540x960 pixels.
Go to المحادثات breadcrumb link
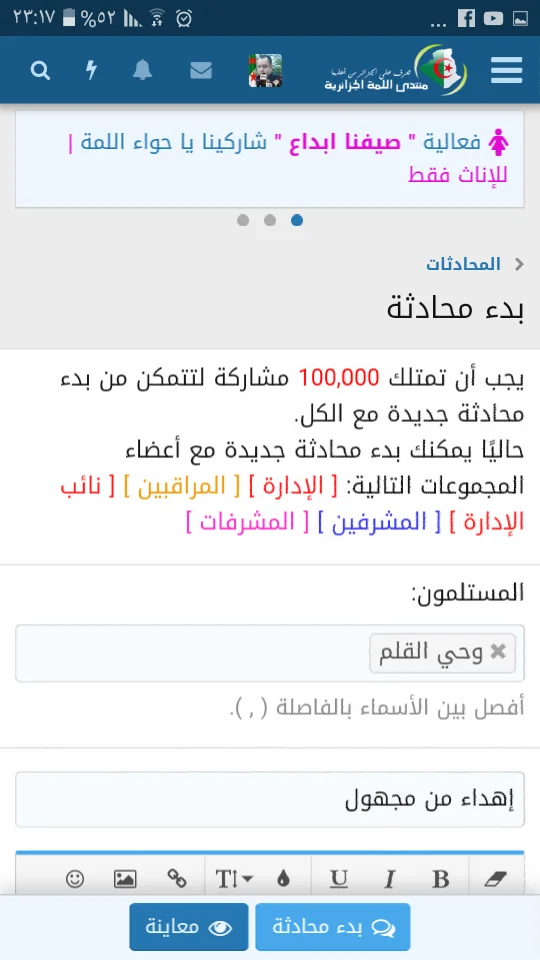click(x=463, y=264)
